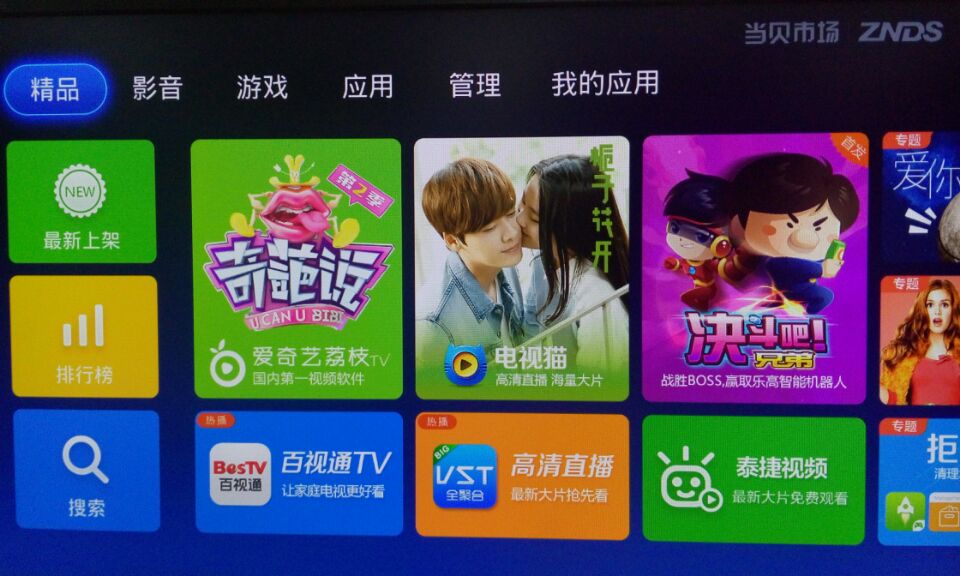The image size is (960, 576).
Task: Open 我的应用 tab
Action: tap(604, 84)
